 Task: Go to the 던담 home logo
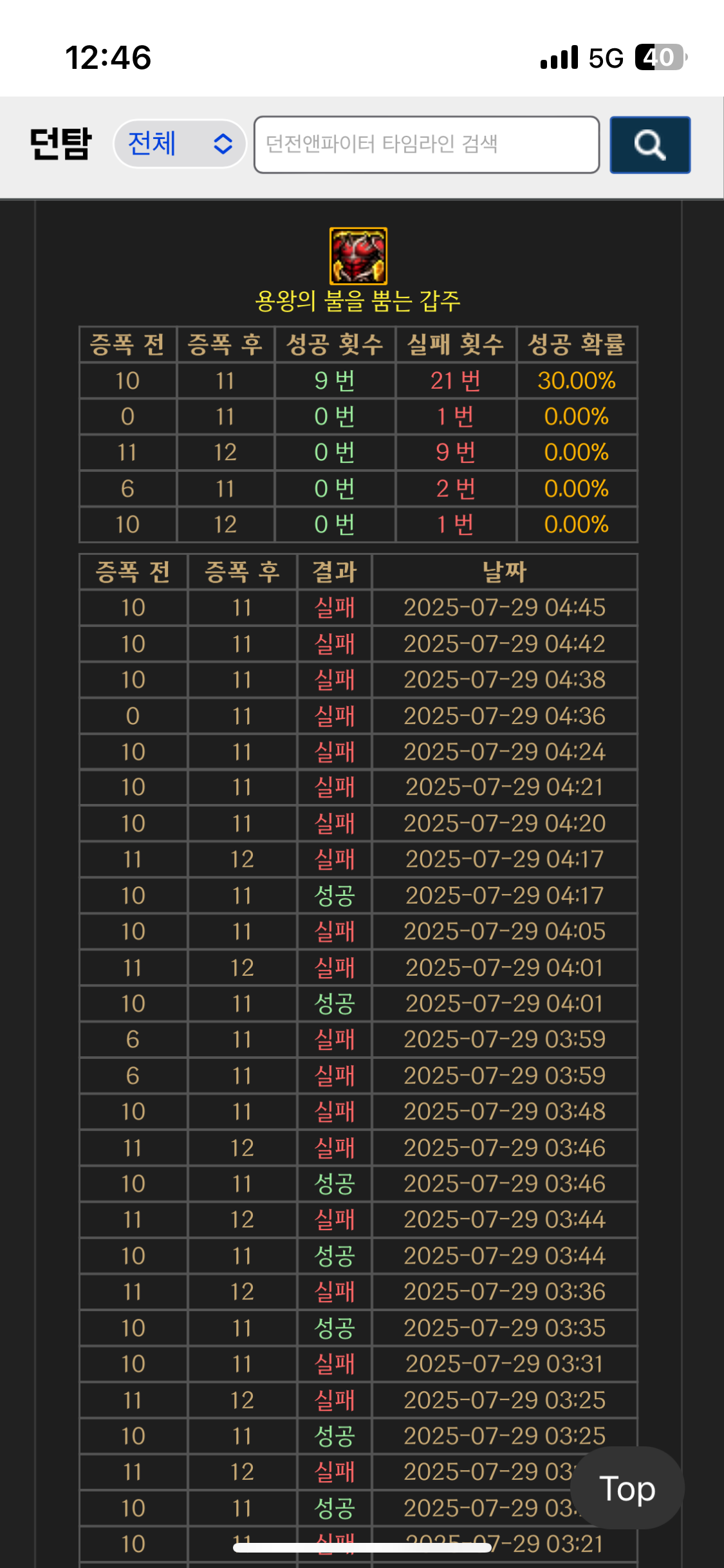(x=61, y=143)
